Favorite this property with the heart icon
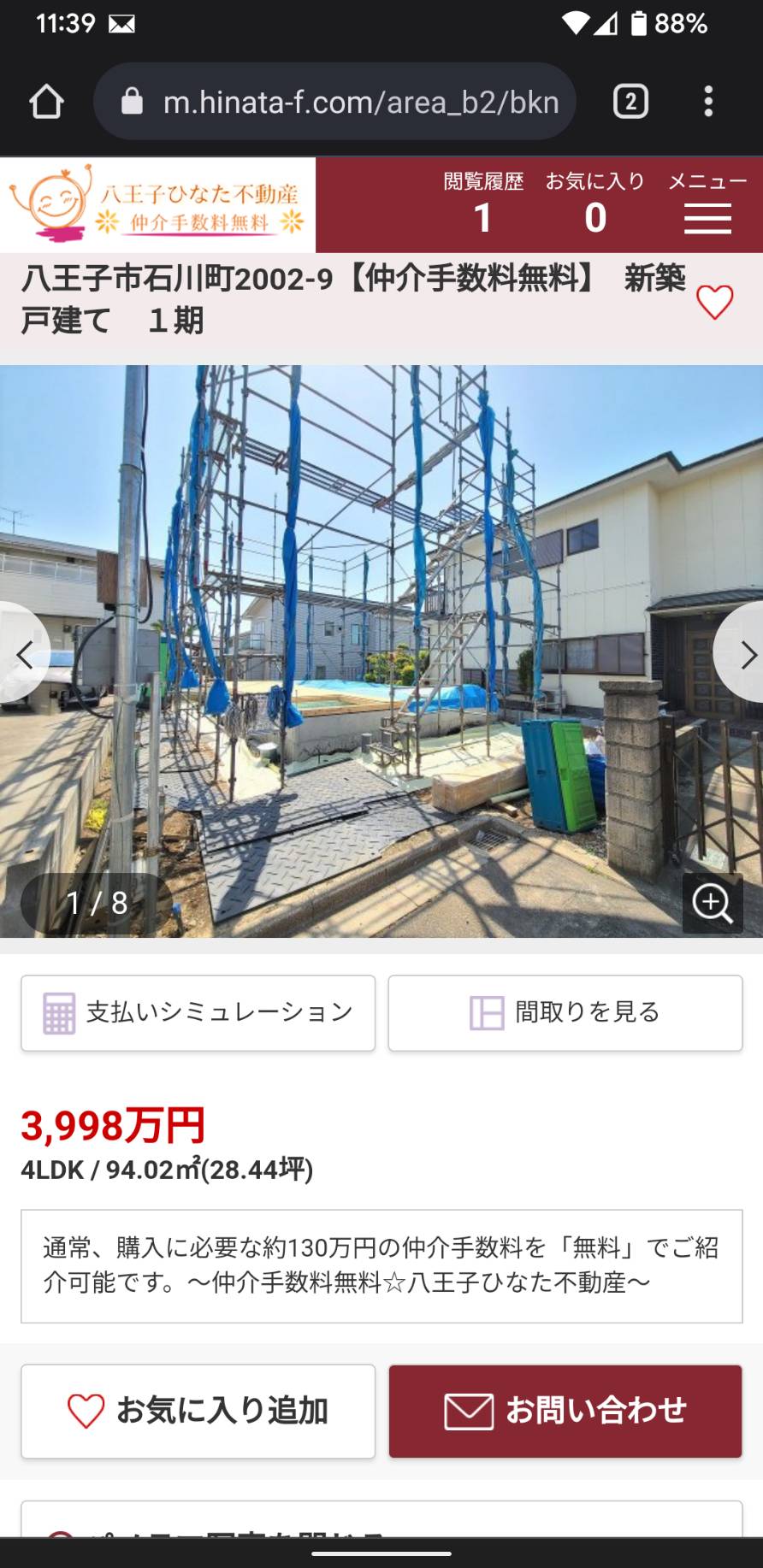The height and width of the screenshot is (1568, 763). tap(715, 303)
